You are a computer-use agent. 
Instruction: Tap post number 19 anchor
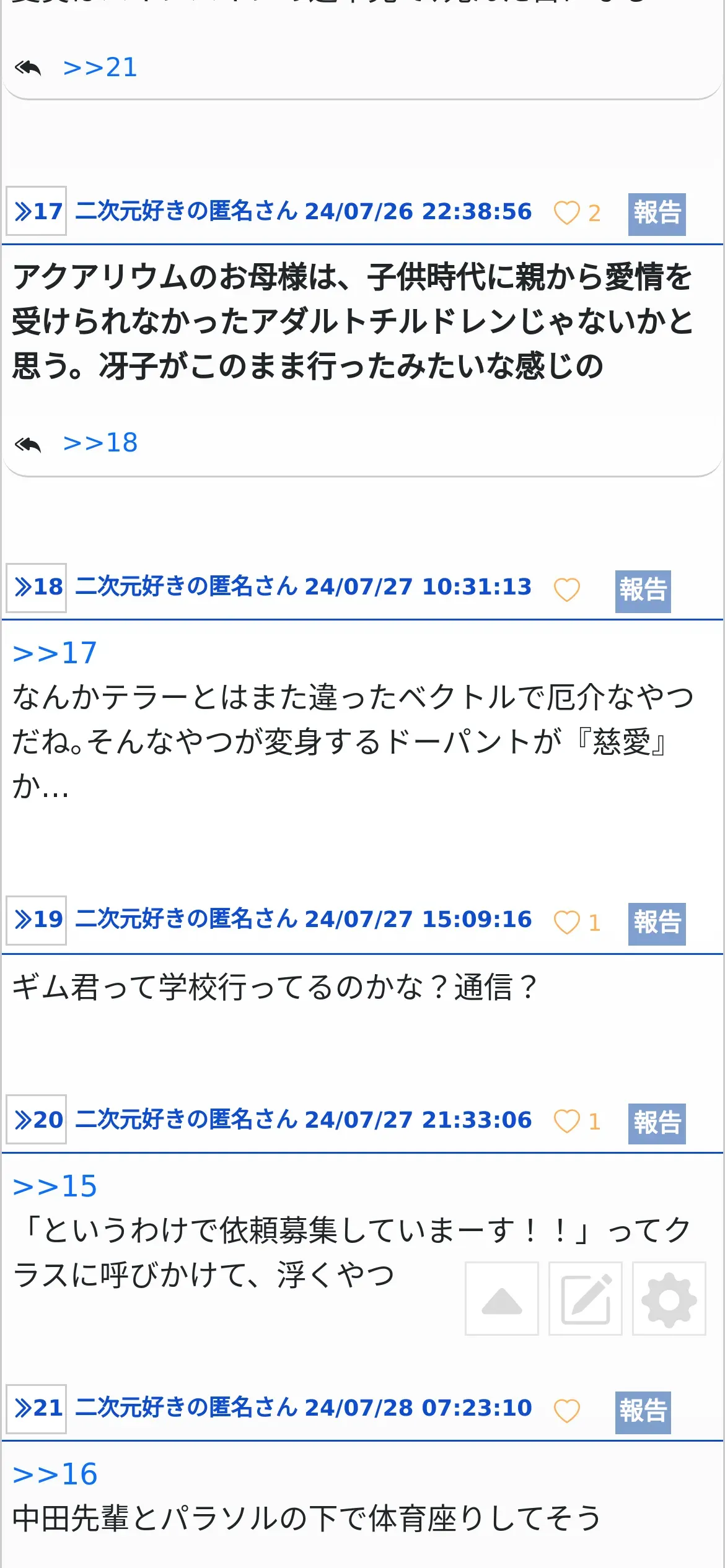click(37, 920)
